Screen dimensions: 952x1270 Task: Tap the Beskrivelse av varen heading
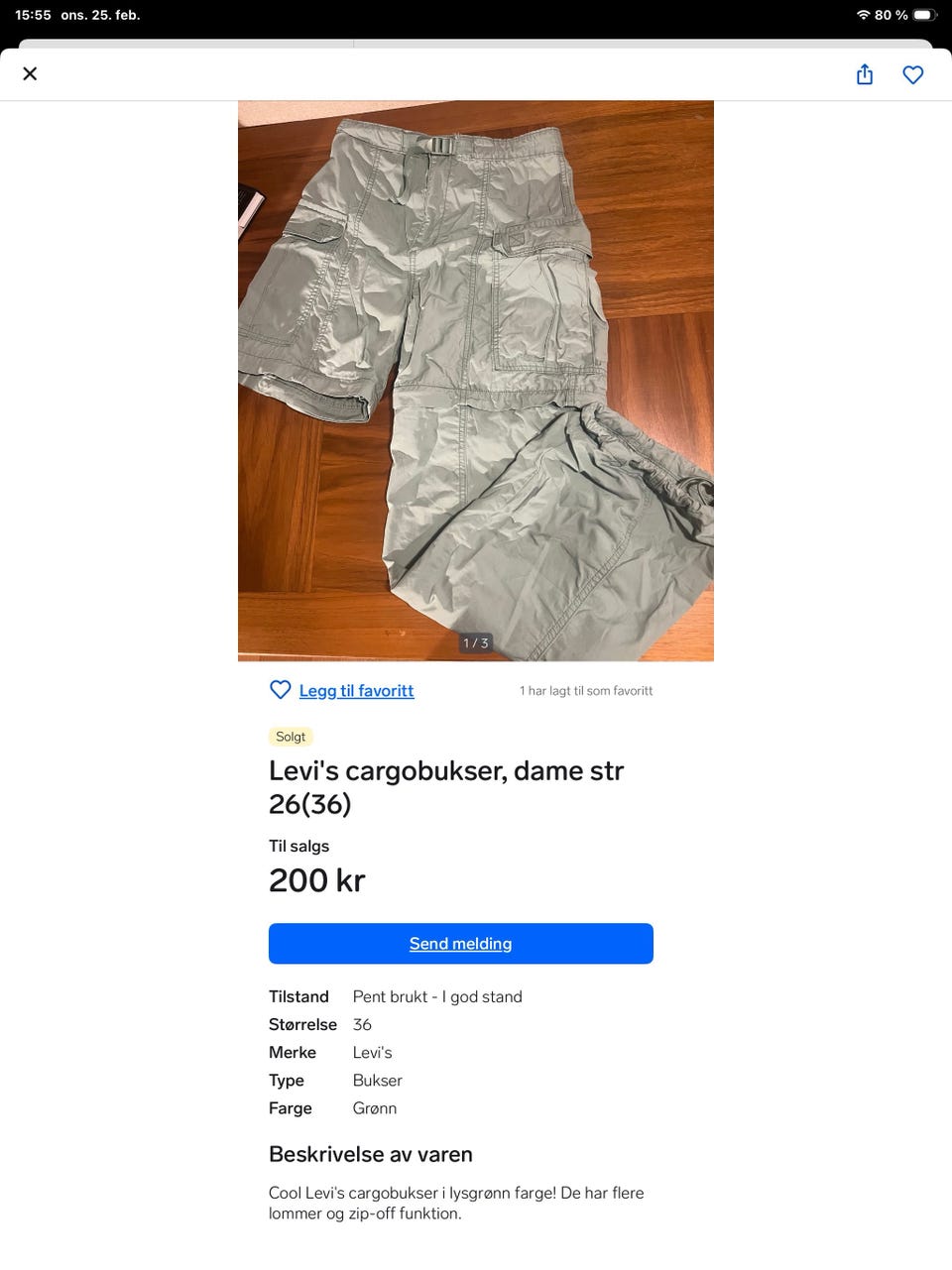(x=370, y=1154)
